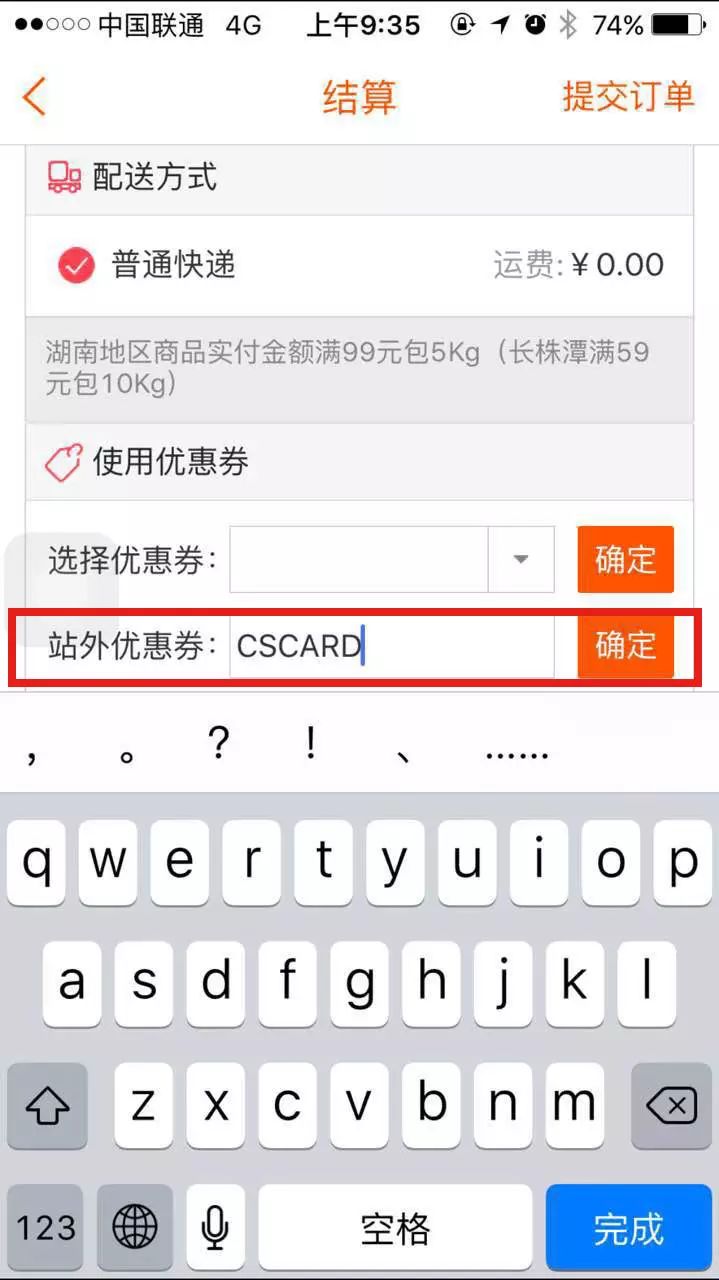Start dictation with the microphone key
The image size is (719, 1280).
click(x=215, y=1228)
